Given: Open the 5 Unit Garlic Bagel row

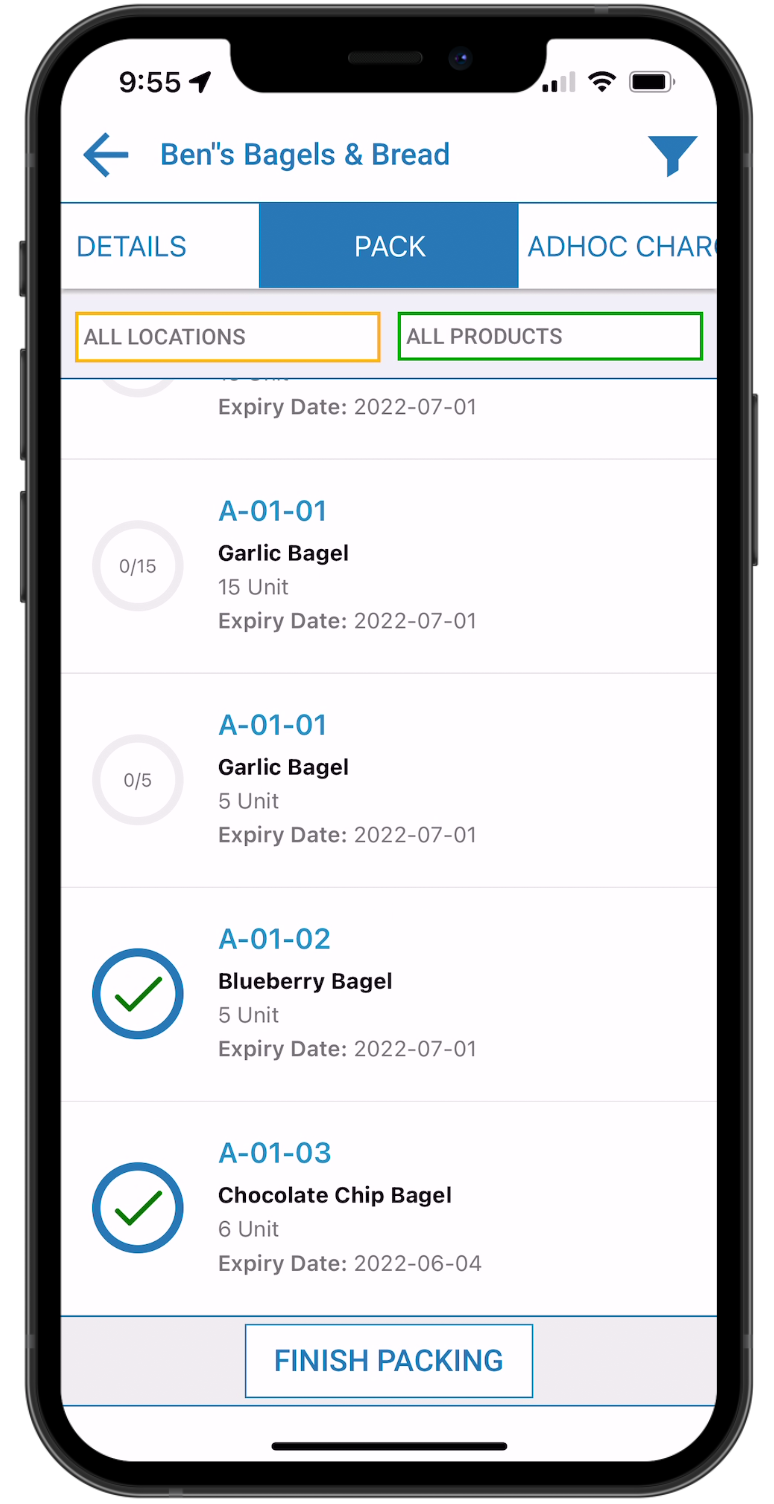Looking at the screenshot, I should [389, 781].
